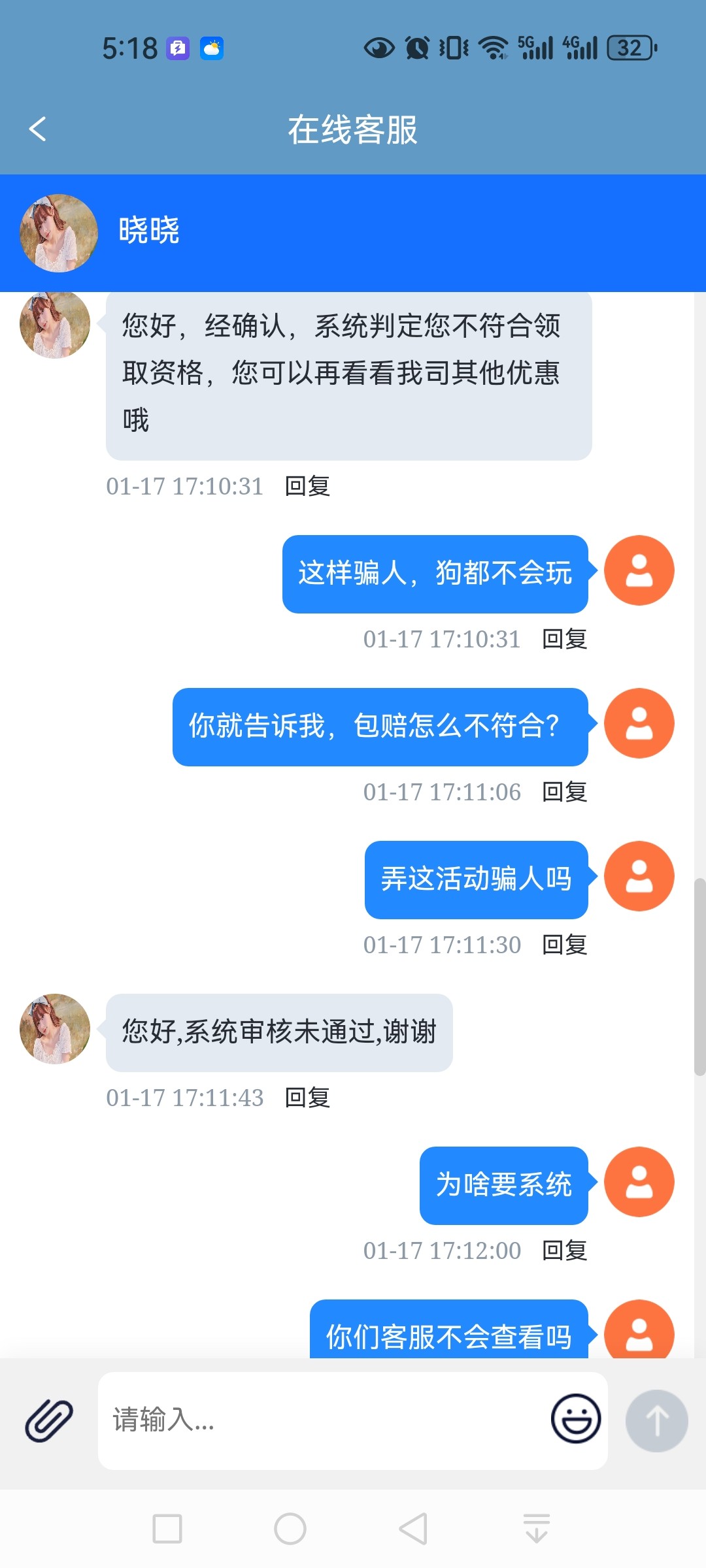
Task: Reply to message 弄这活动骗人吗
Action: [x=565, y=945]
